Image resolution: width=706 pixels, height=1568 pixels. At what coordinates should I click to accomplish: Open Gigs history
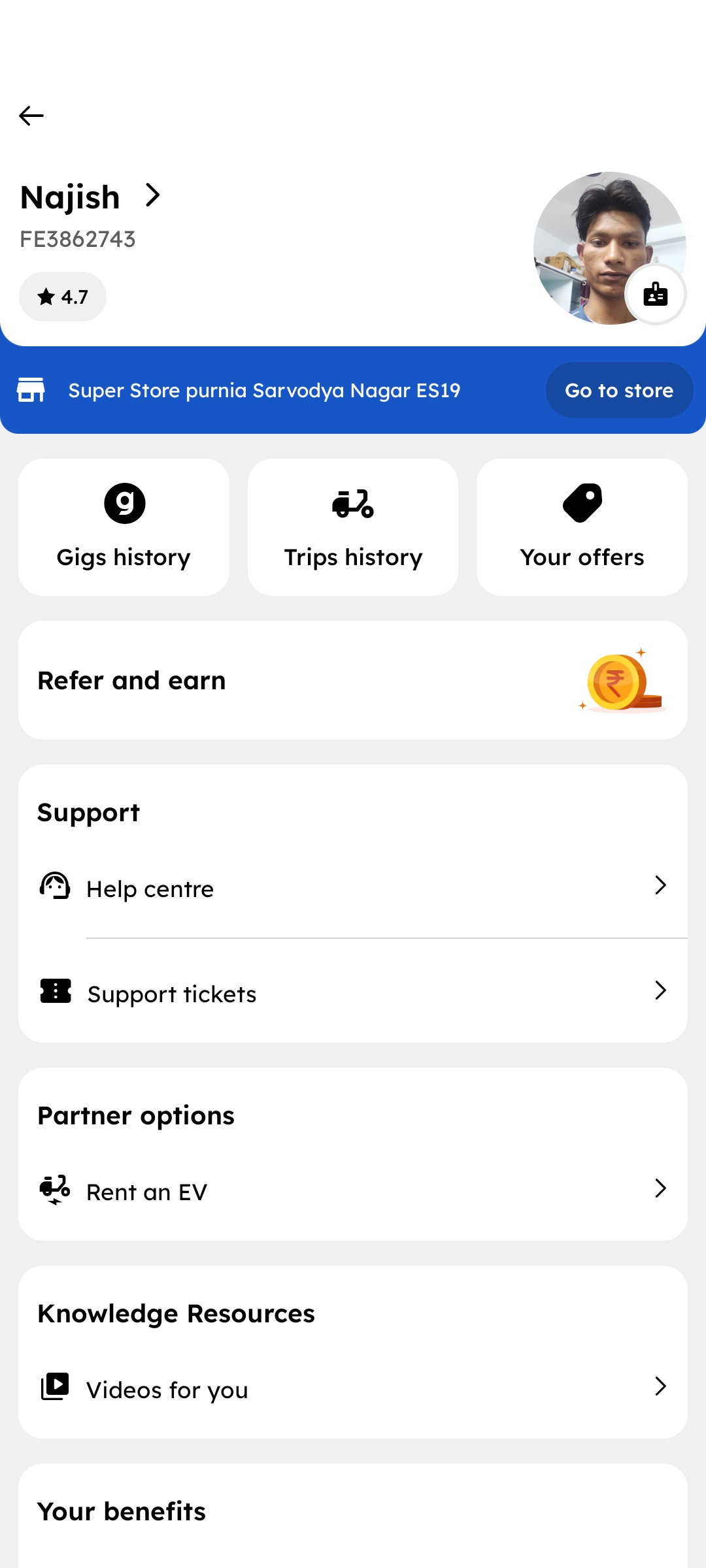124,527
